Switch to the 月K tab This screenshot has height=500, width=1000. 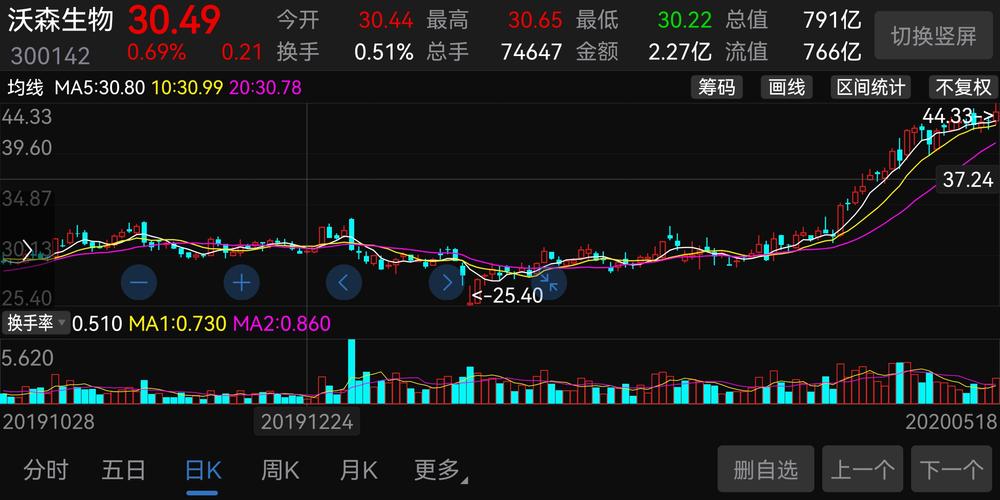(x=358, y=469)
